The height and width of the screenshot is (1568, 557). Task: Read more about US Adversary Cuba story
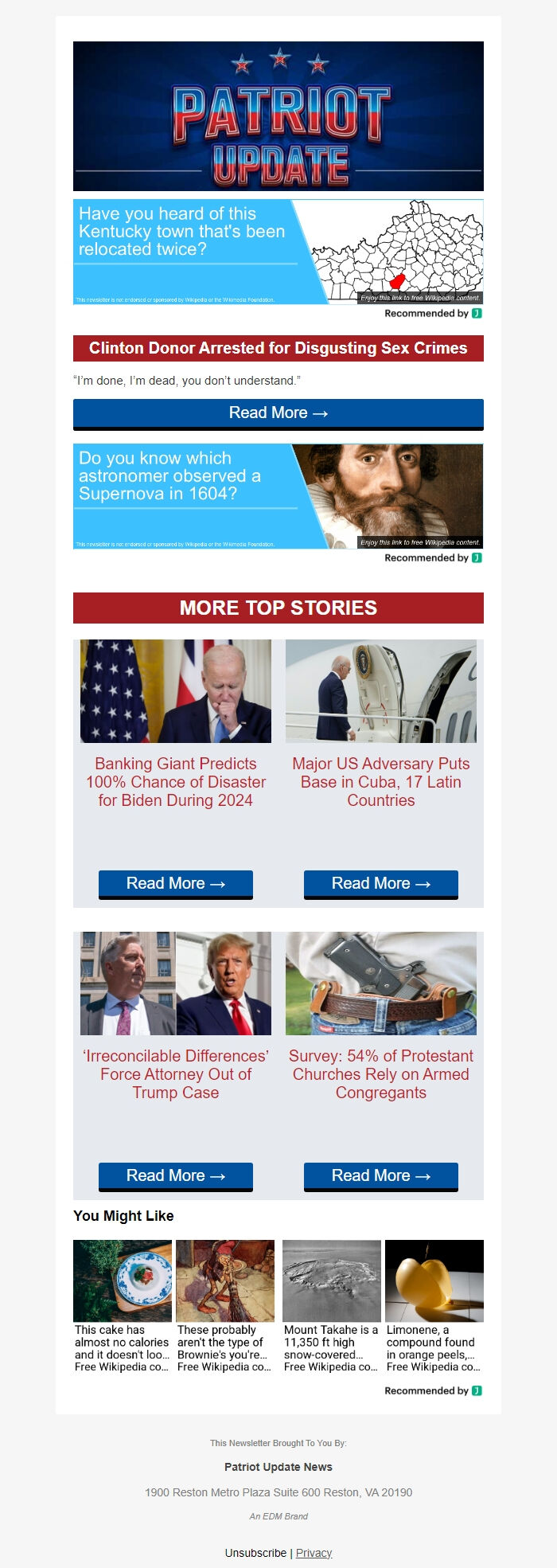380,883
